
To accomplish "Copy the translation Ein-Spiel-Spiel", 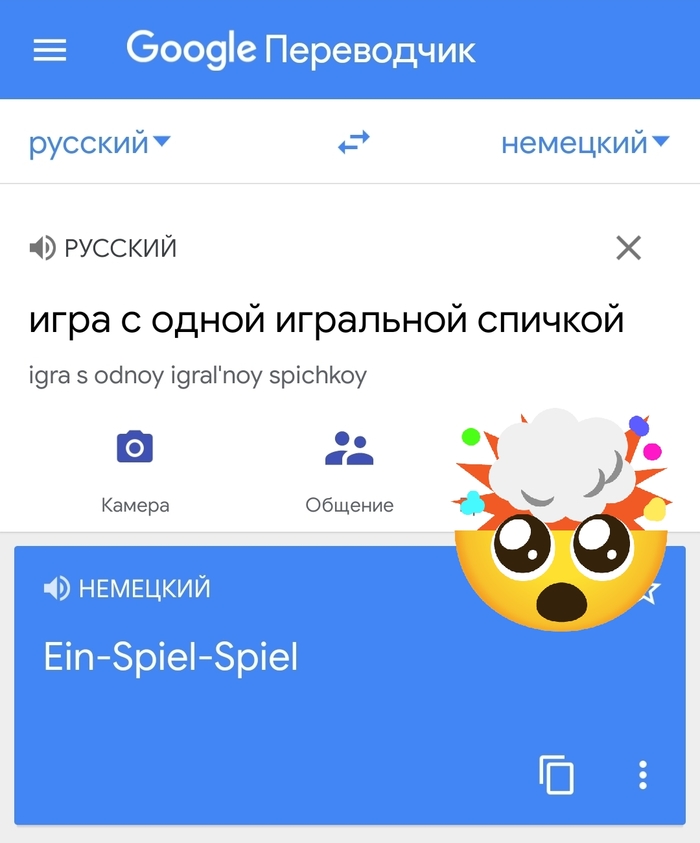I will coord(557,775).
